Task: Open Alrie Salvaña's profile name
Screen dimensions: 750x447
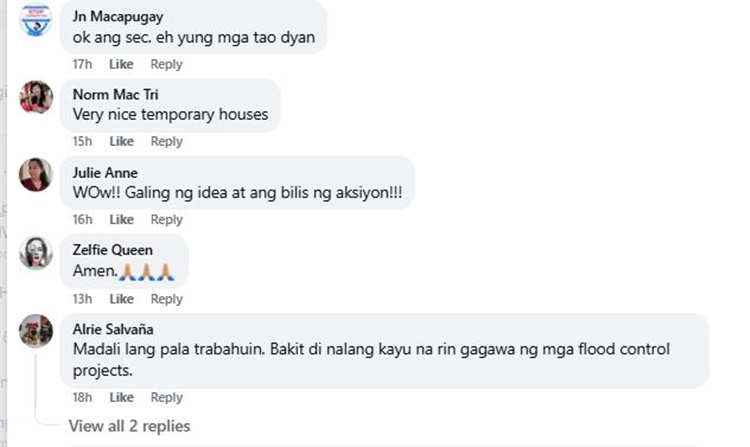Action: pyautogui.click(x=113, y=328)
